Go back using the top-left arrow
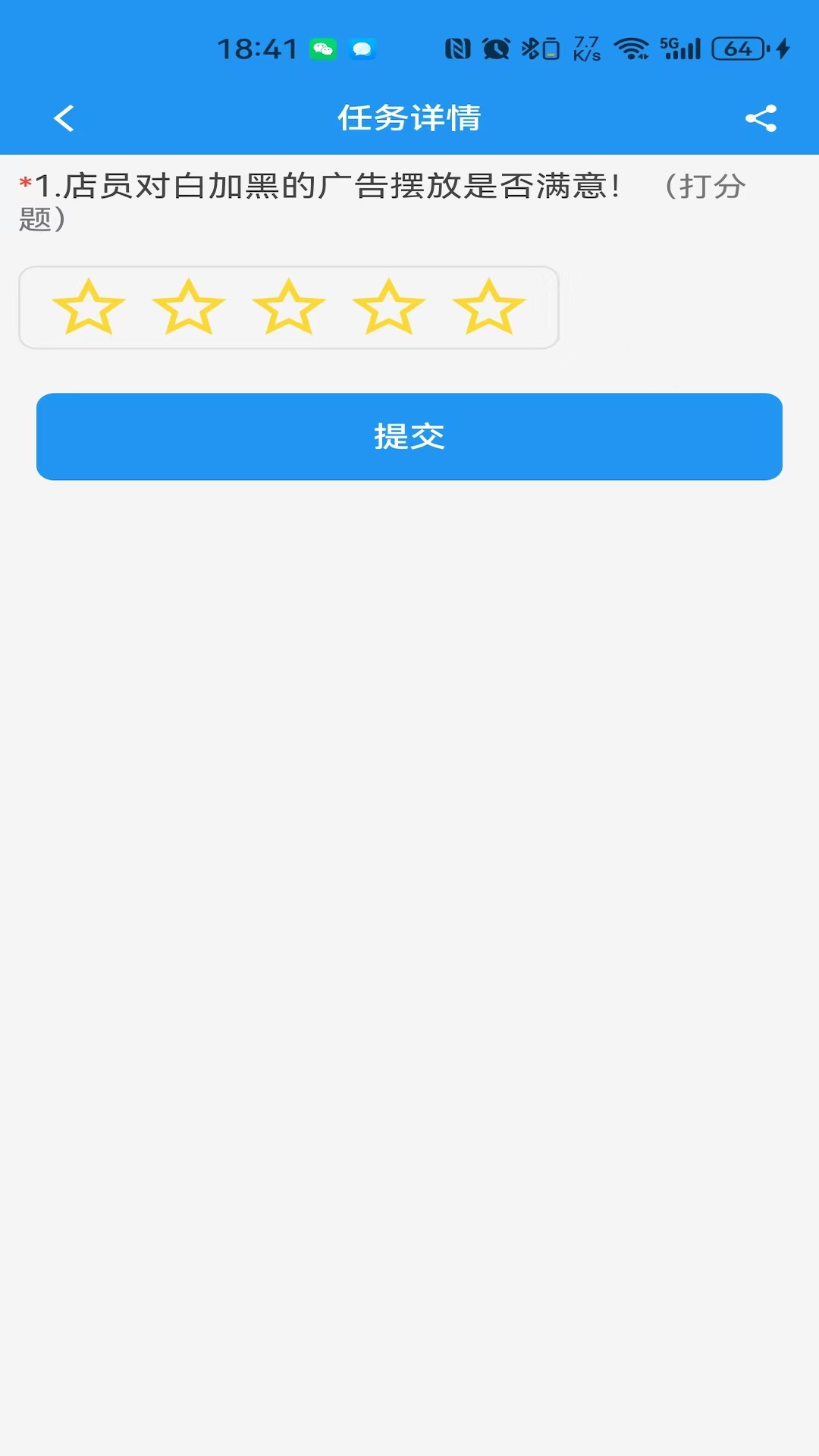The image size is (819, 1456). (x=64, y=118)
